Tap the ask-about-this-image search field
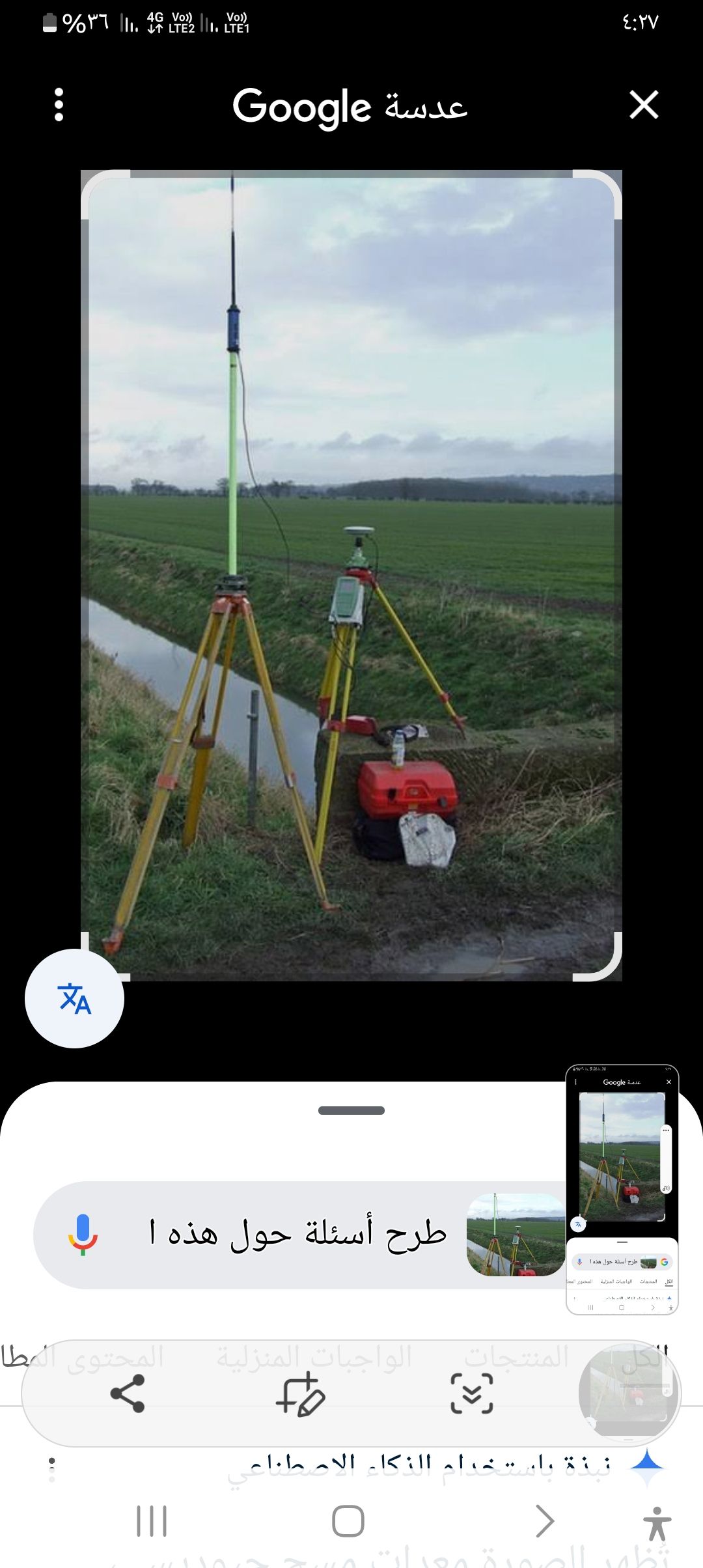The width and height of the screenshot is (703, 1568). (297, 1234)
